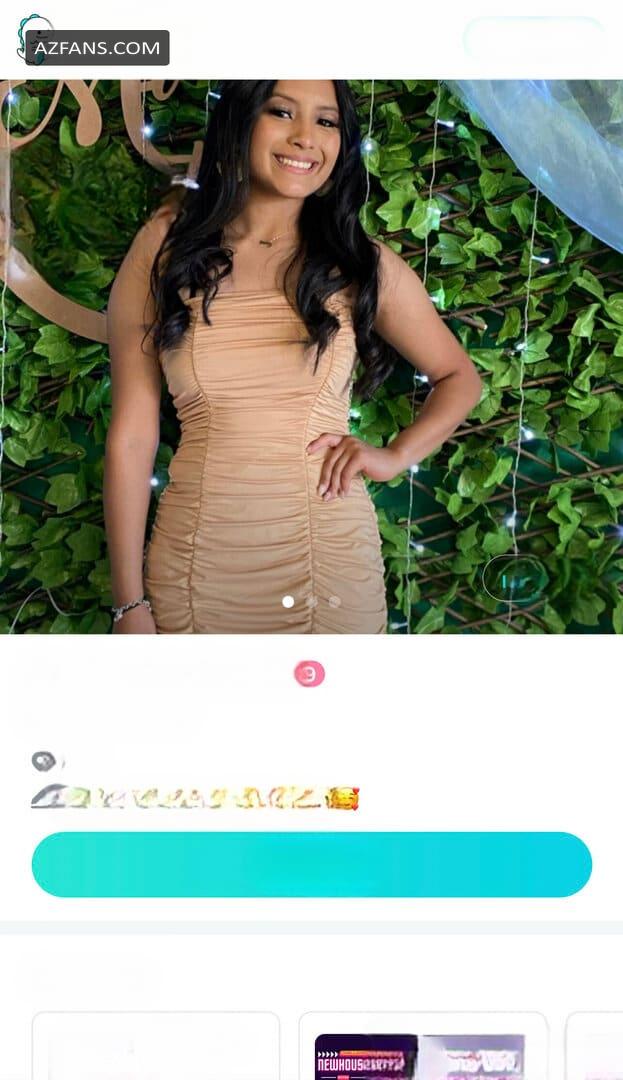This screenshot has height=1080, width=623.
Task: Open the card with the NEWHOUSE image
Action: (x=423, y=1046)
